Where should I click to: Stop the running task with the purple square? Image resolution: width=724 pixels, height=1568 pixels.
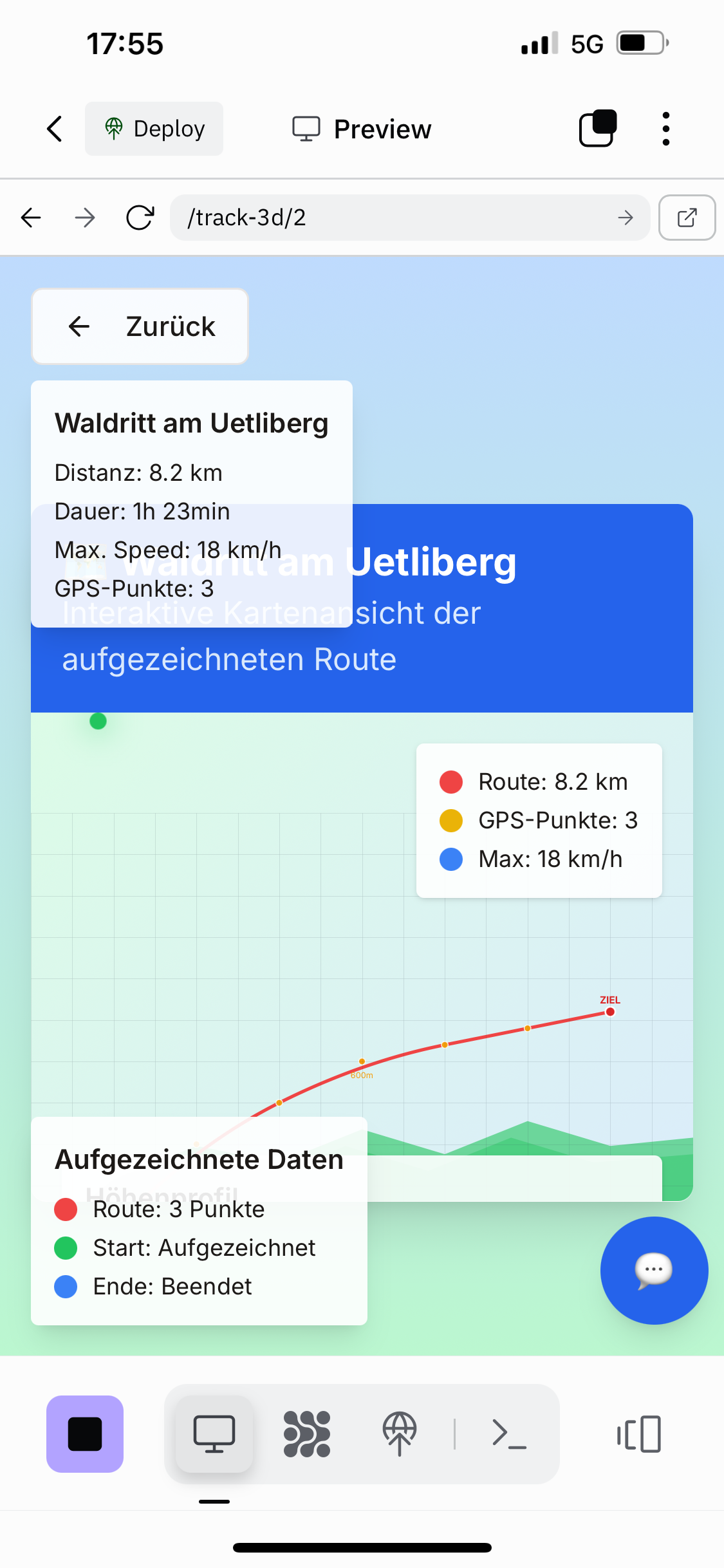point(85,1433)
